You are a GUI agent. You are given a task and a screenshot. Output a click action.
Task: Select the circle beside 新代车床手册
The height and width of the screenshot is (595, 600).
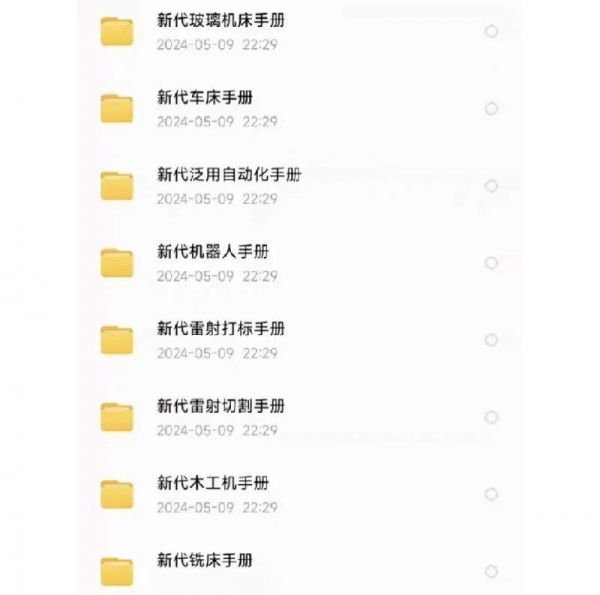click(491, 108)
